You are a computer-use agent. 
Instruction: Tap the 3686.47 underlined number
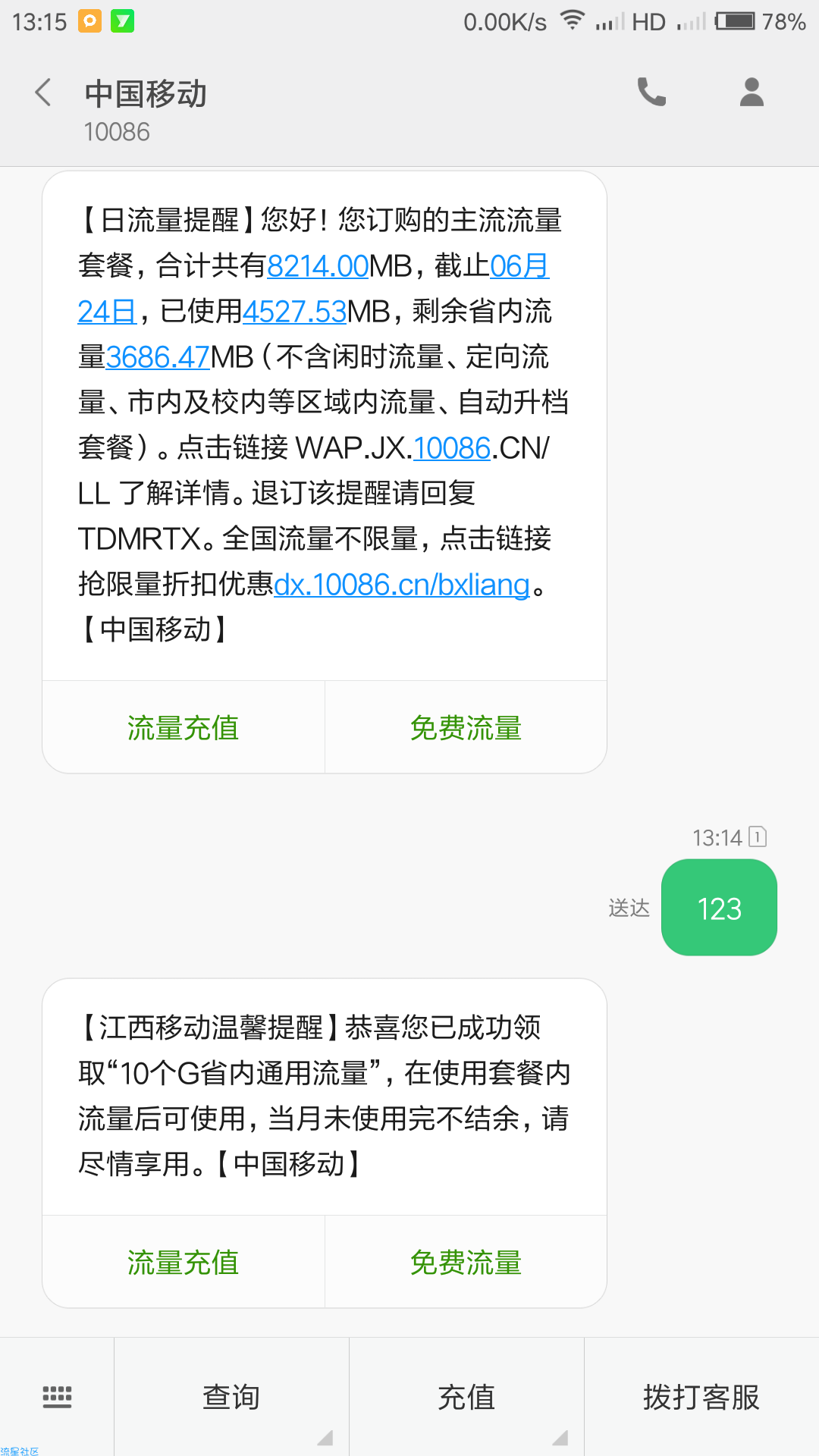click(x=158, y=357)
